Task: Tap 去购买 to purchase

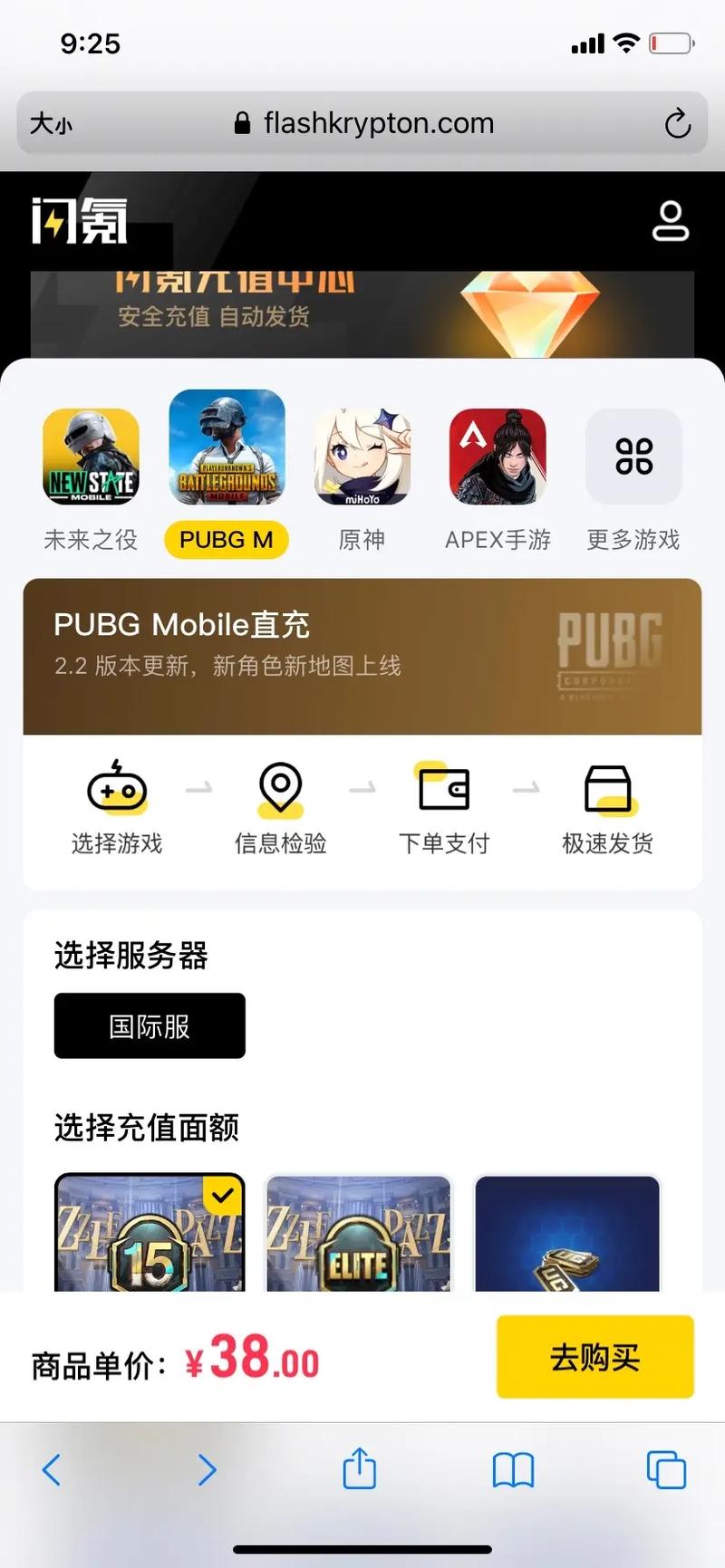Action: 594,1357
